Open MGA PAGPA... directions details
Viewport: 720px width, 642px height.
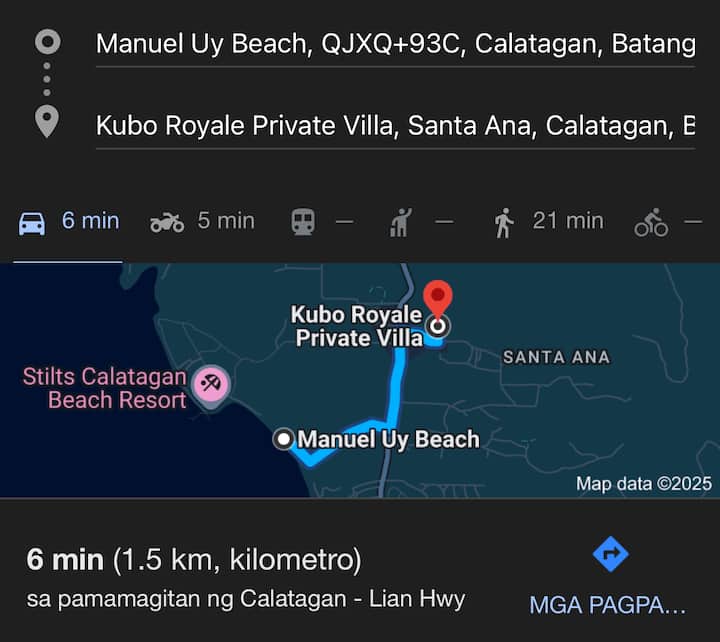point(608,577)
